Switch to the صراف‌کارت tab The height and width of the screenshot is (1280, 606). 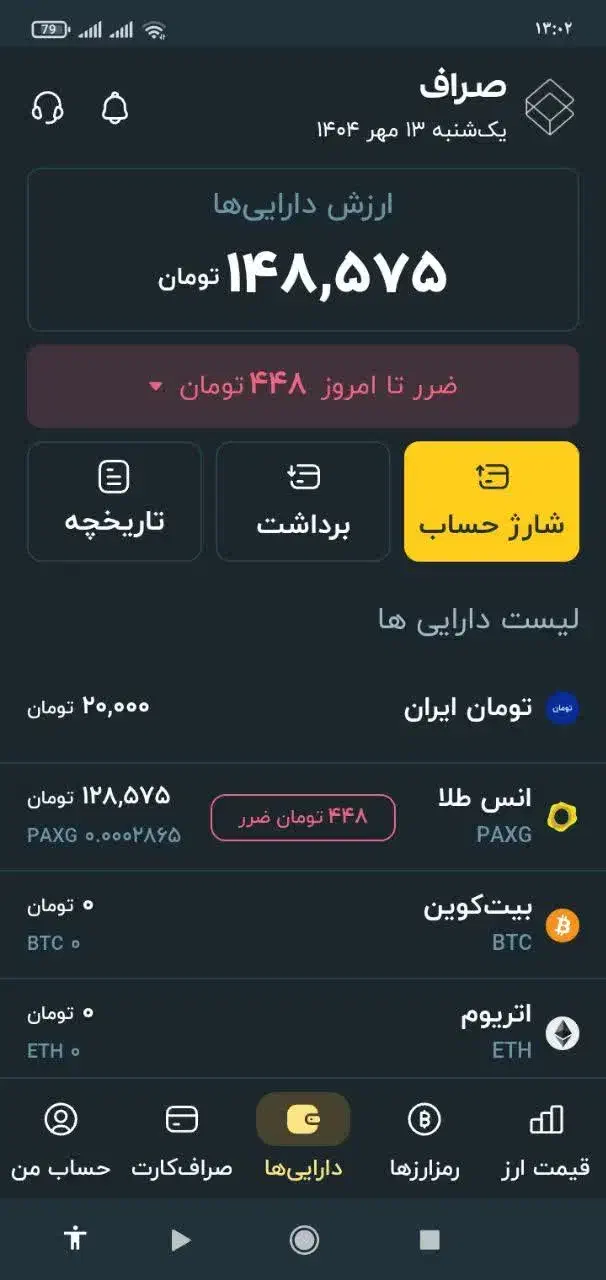pyautogui.click(x=182, y=1140)
